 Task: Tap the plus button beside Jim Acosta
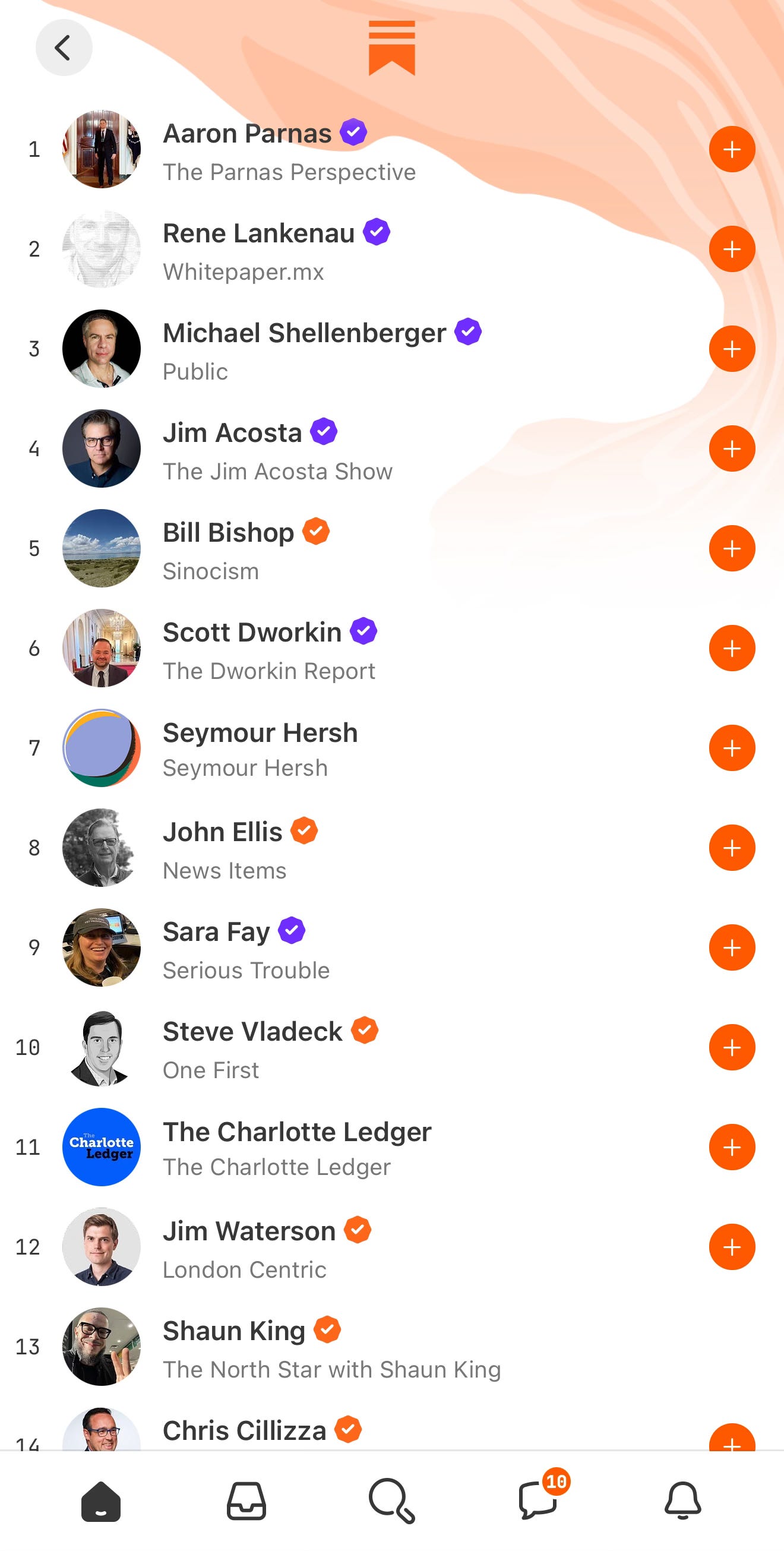tap(732, 448)
